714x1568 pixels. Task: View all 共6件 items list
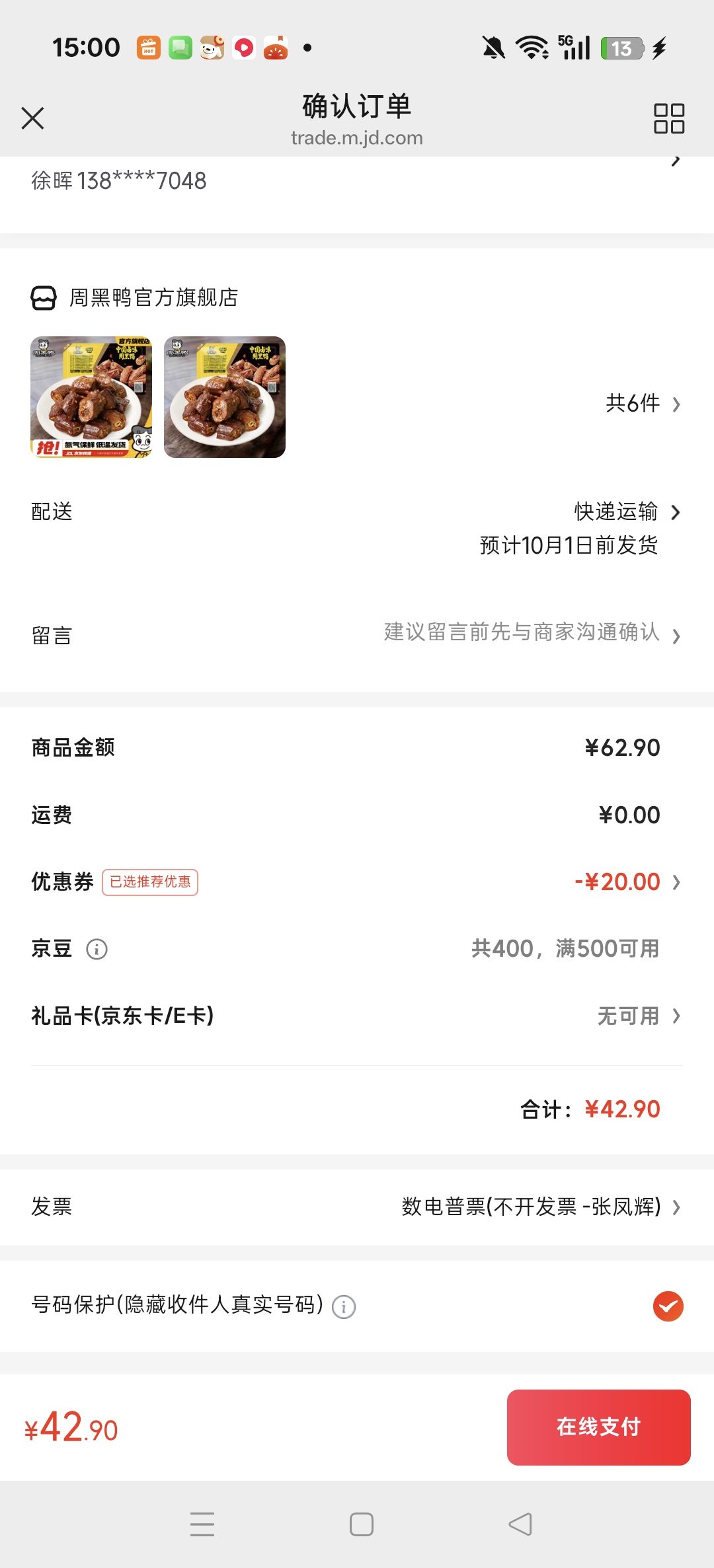pos(643,403)
